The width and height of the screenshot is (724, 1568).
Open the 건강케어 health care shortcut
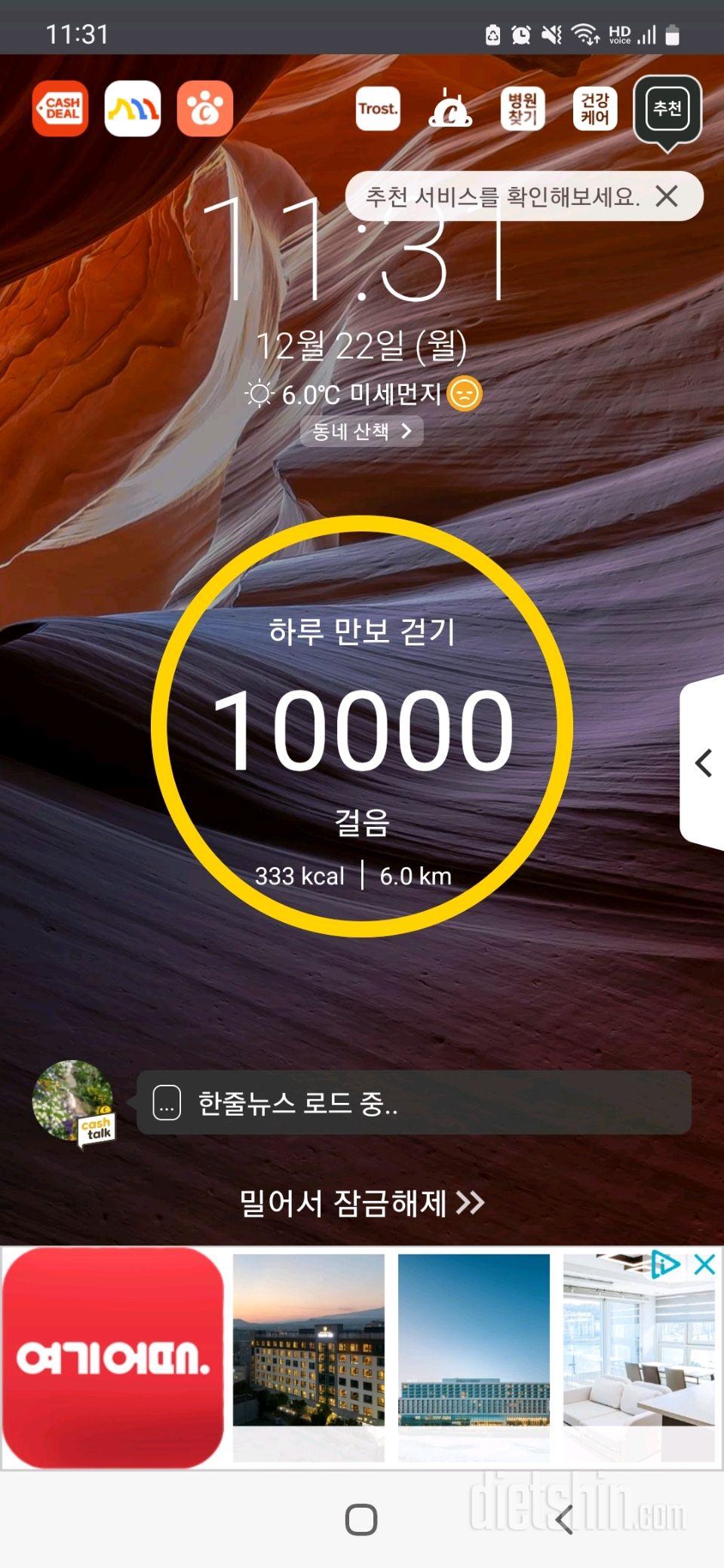pos(595,109)
